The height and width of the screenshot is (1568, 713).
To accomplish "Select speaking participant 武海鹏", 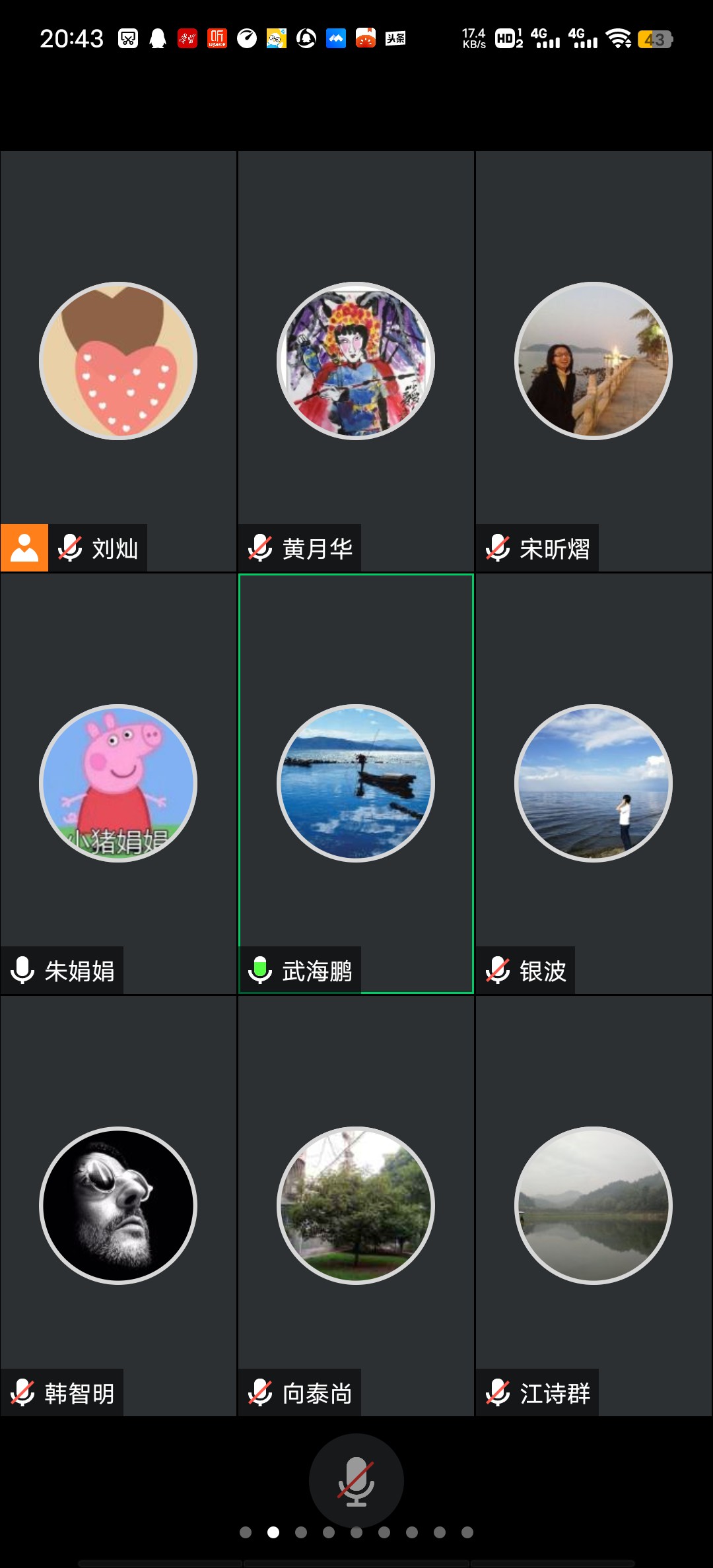I will [x=356, y=783].
